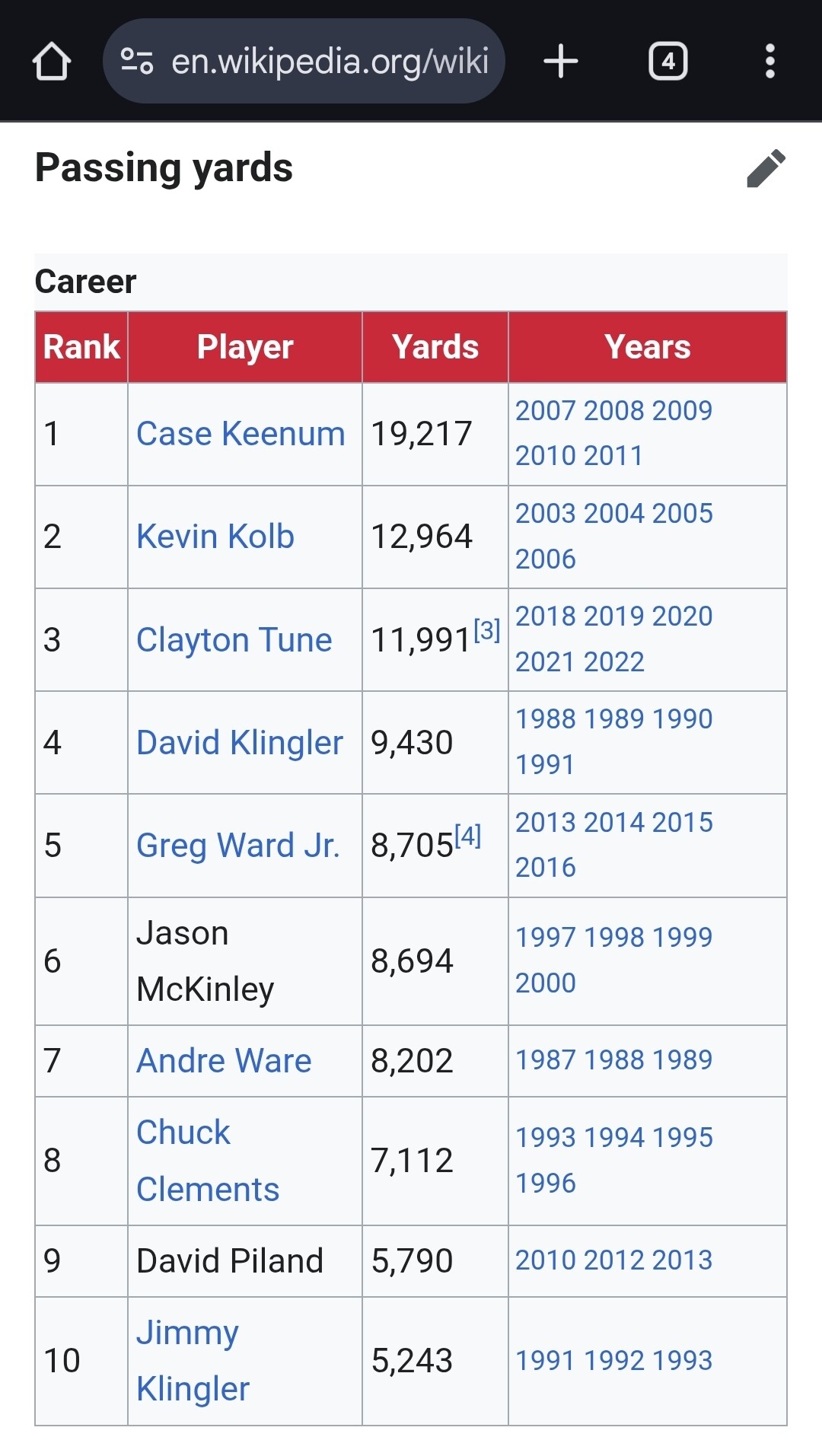822x1456 pixels.
Task: View citation 4 next to 8,705
Action: 468,836
